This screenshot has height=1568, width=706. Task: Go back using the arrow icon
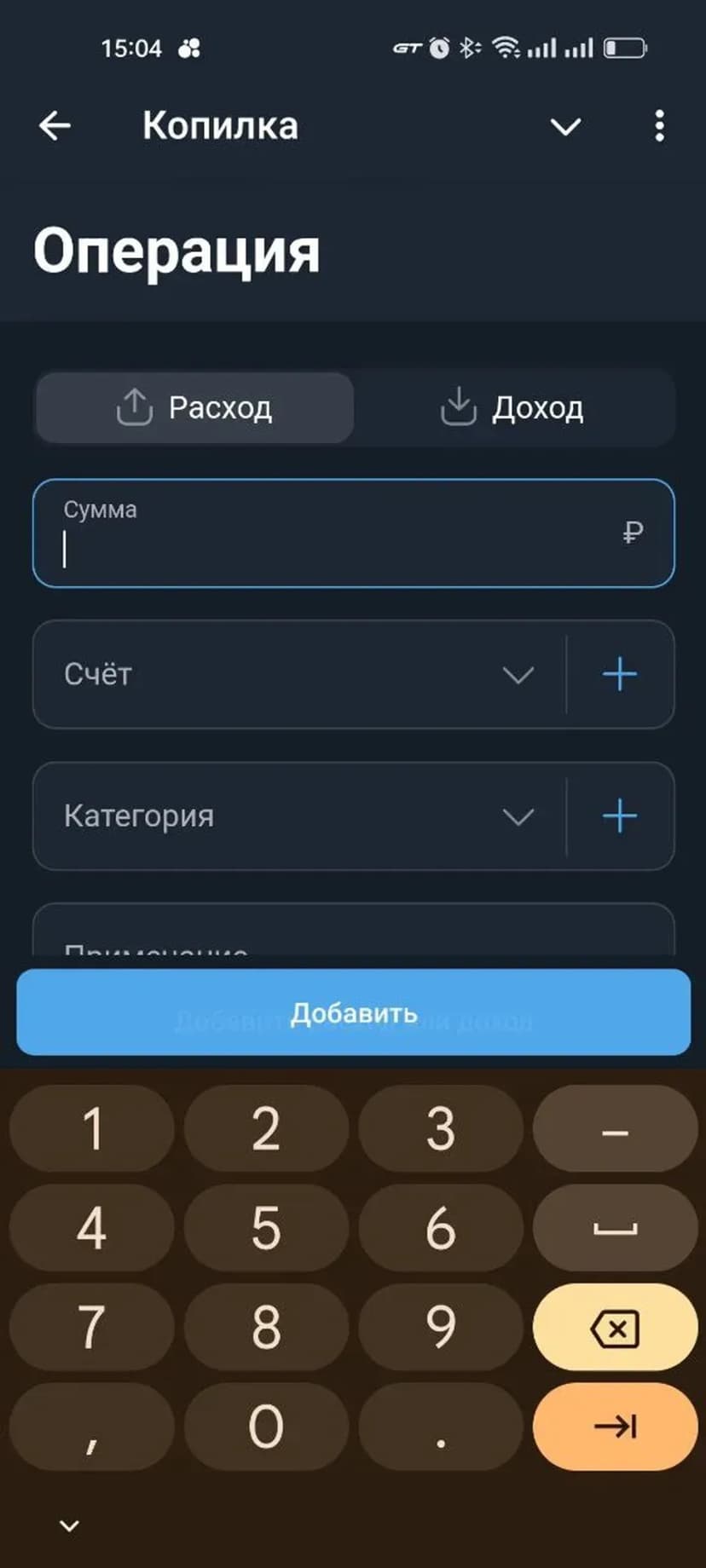pyautogui.click(x=55, y=126)
